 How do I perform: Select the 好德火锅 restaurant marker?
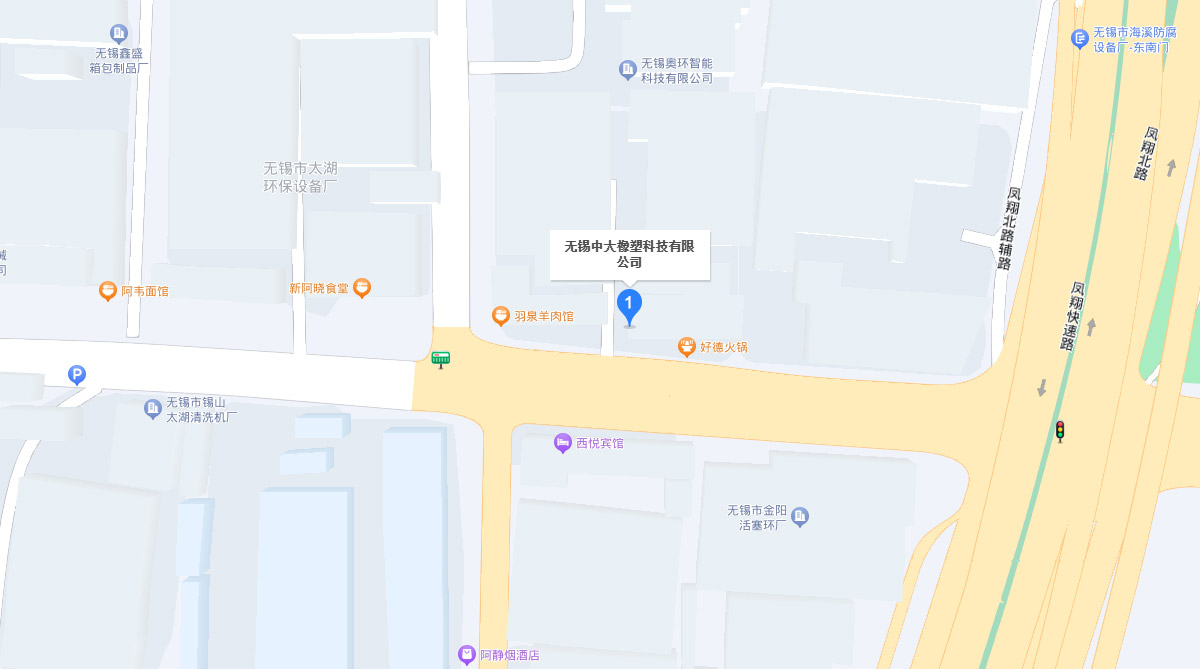[687, 347]
